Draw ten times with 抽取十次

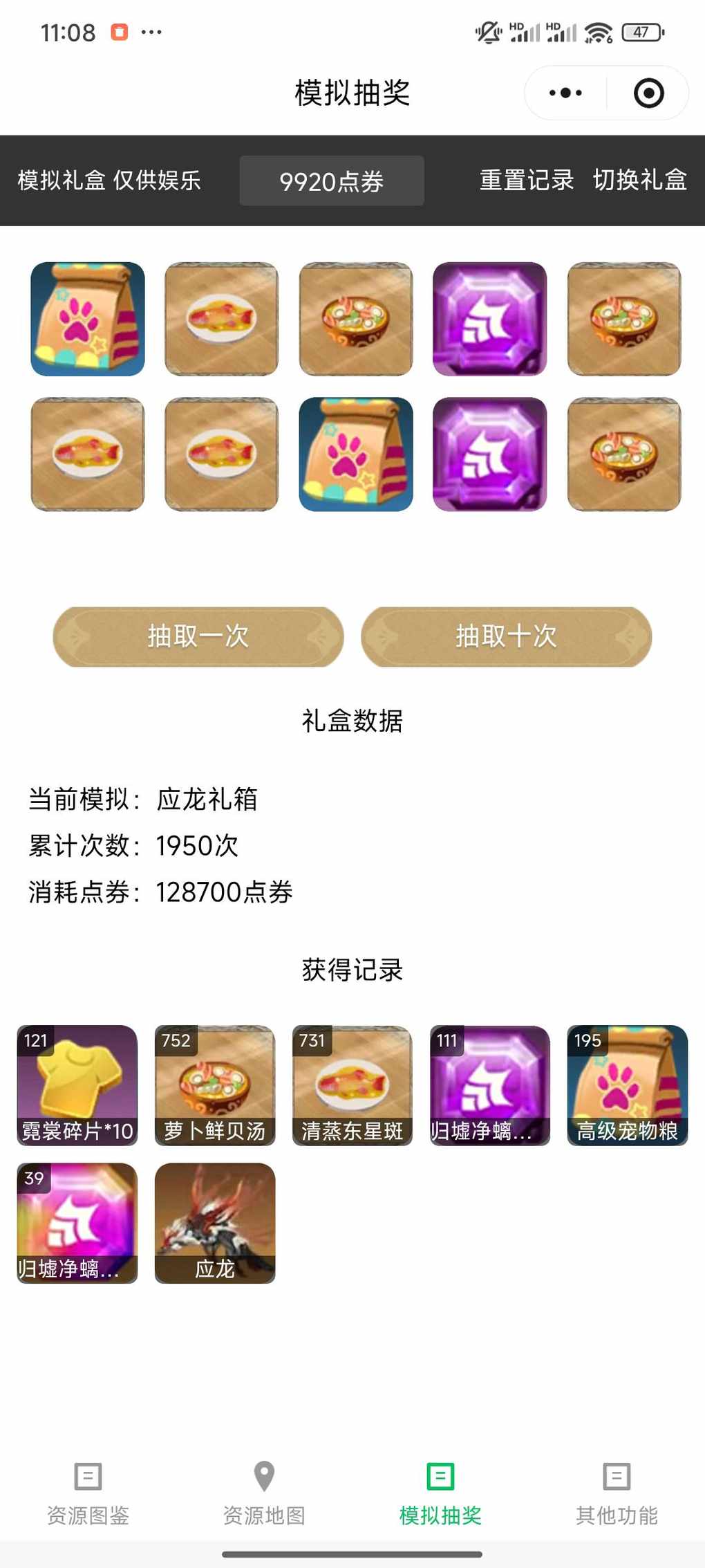point(506,636)
